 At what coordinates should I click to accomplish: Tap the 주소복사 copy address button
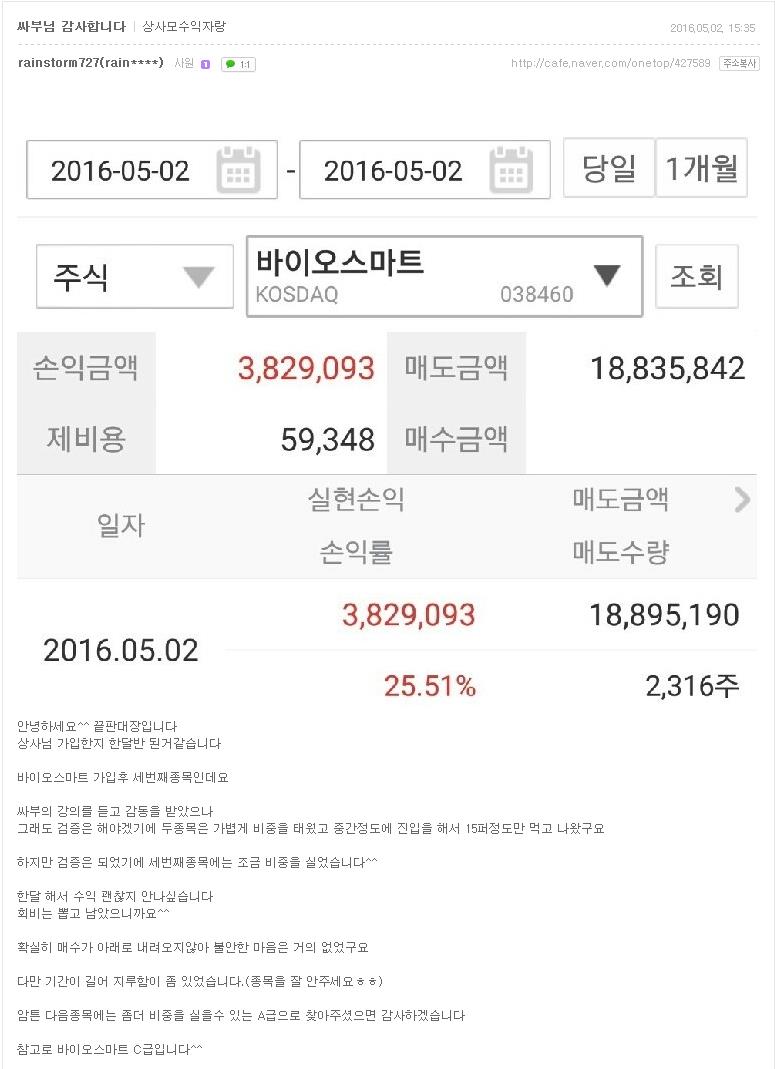click(739, 63)
